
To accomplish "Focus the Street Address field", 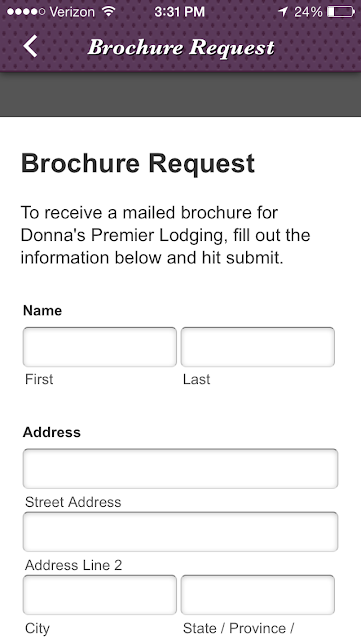I will (180, 469).
